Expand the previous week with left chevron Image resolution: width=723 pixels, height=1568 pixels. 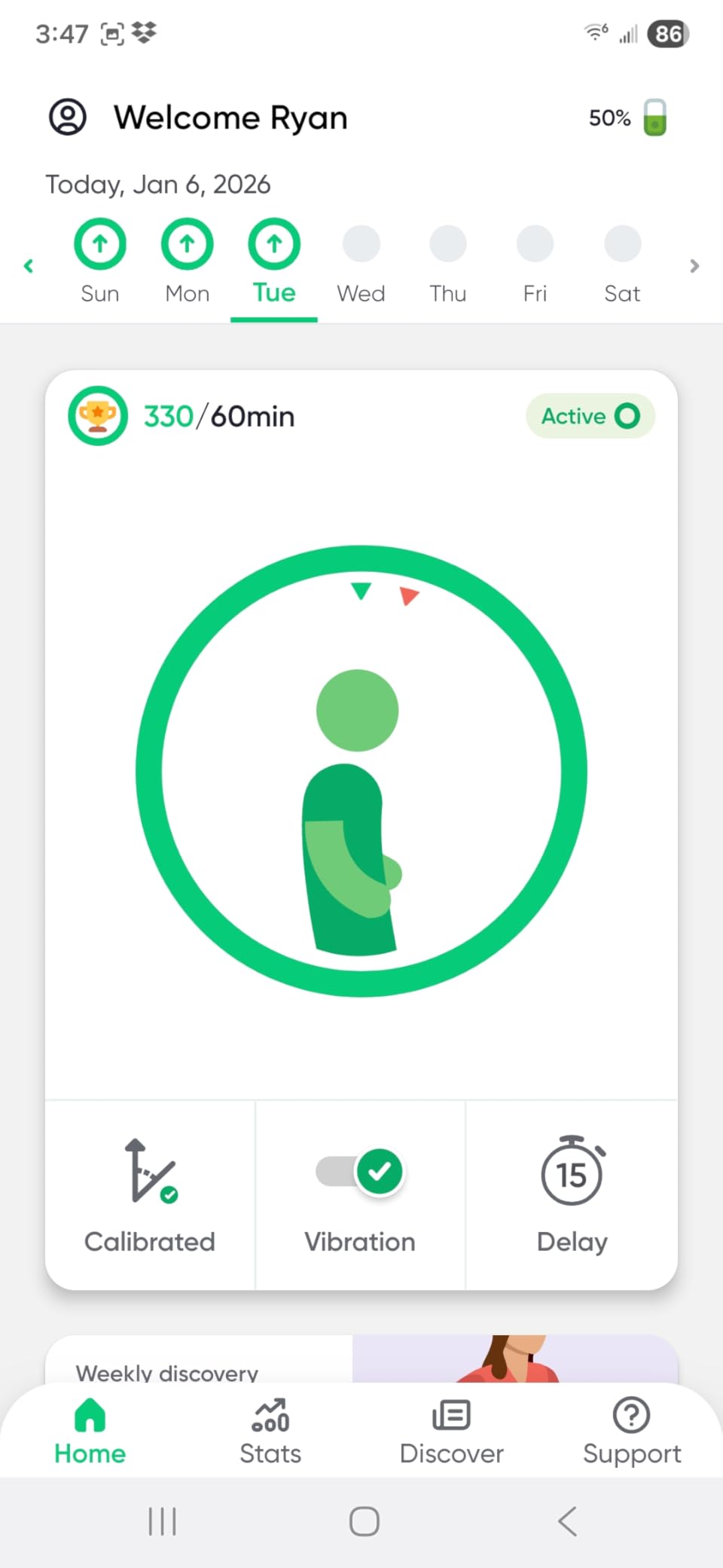[29, 265]
